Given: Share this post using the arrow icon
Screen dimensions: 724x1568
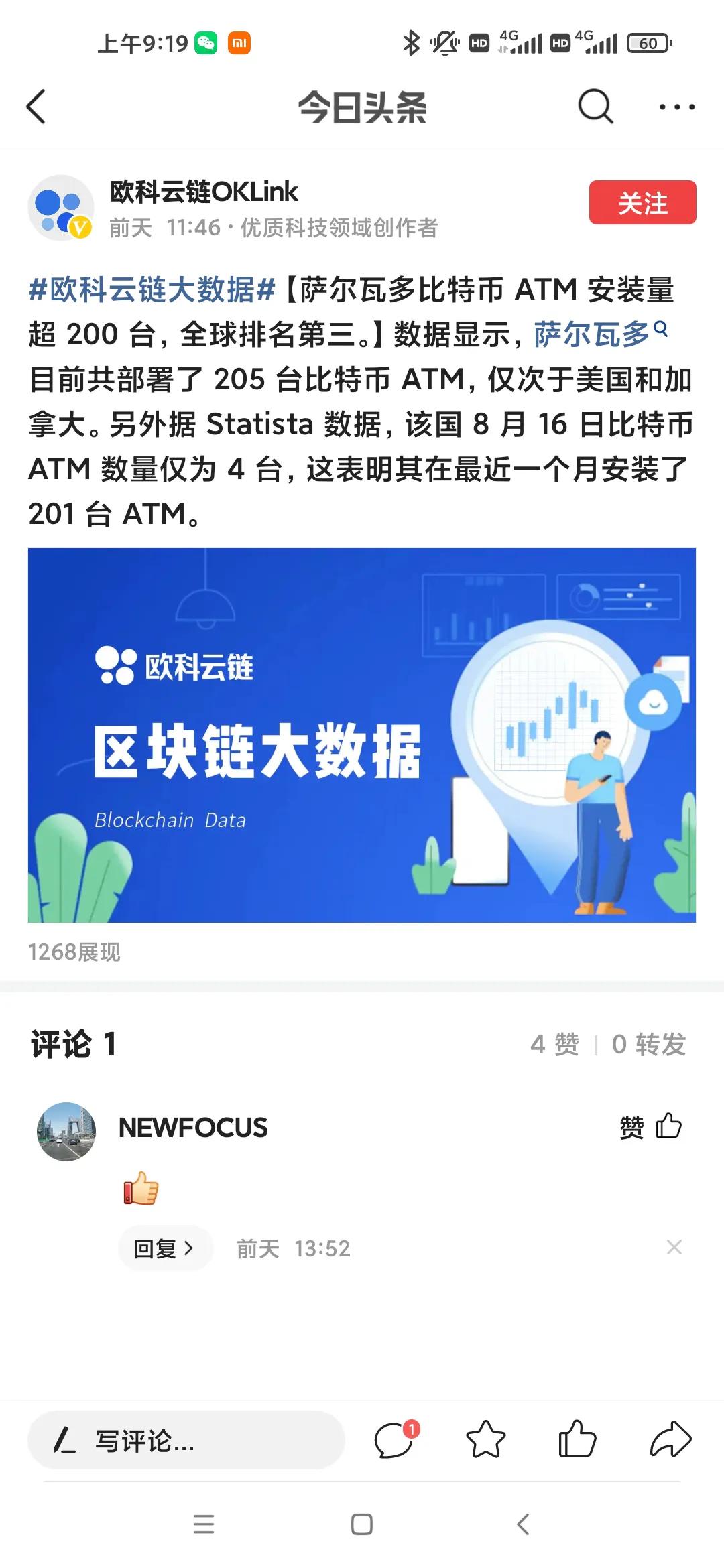Looking at the screenshot, I should [x=670, y=1440].
